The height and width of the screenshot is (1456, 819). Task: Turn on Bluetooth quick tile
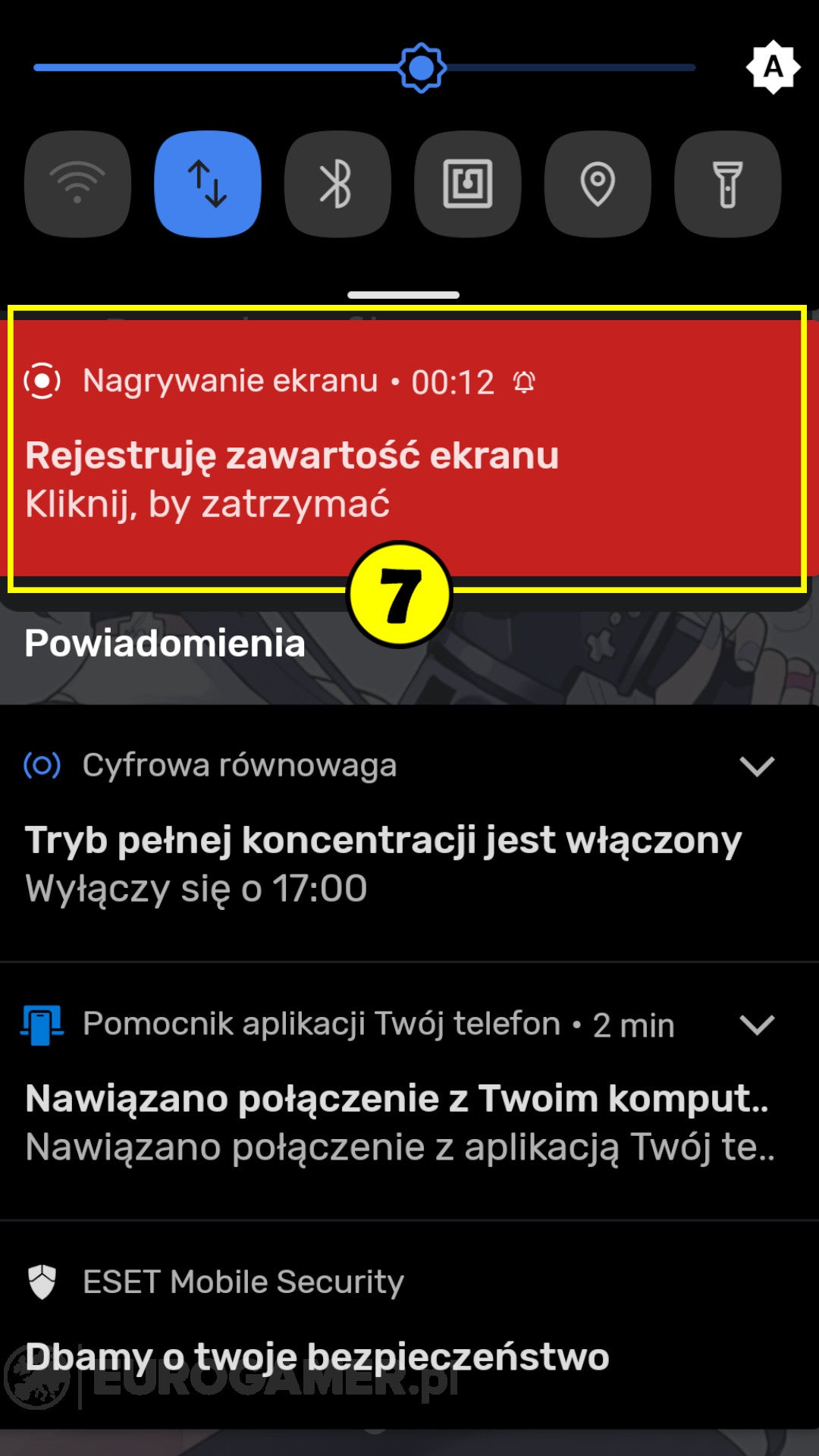point(337,184)
